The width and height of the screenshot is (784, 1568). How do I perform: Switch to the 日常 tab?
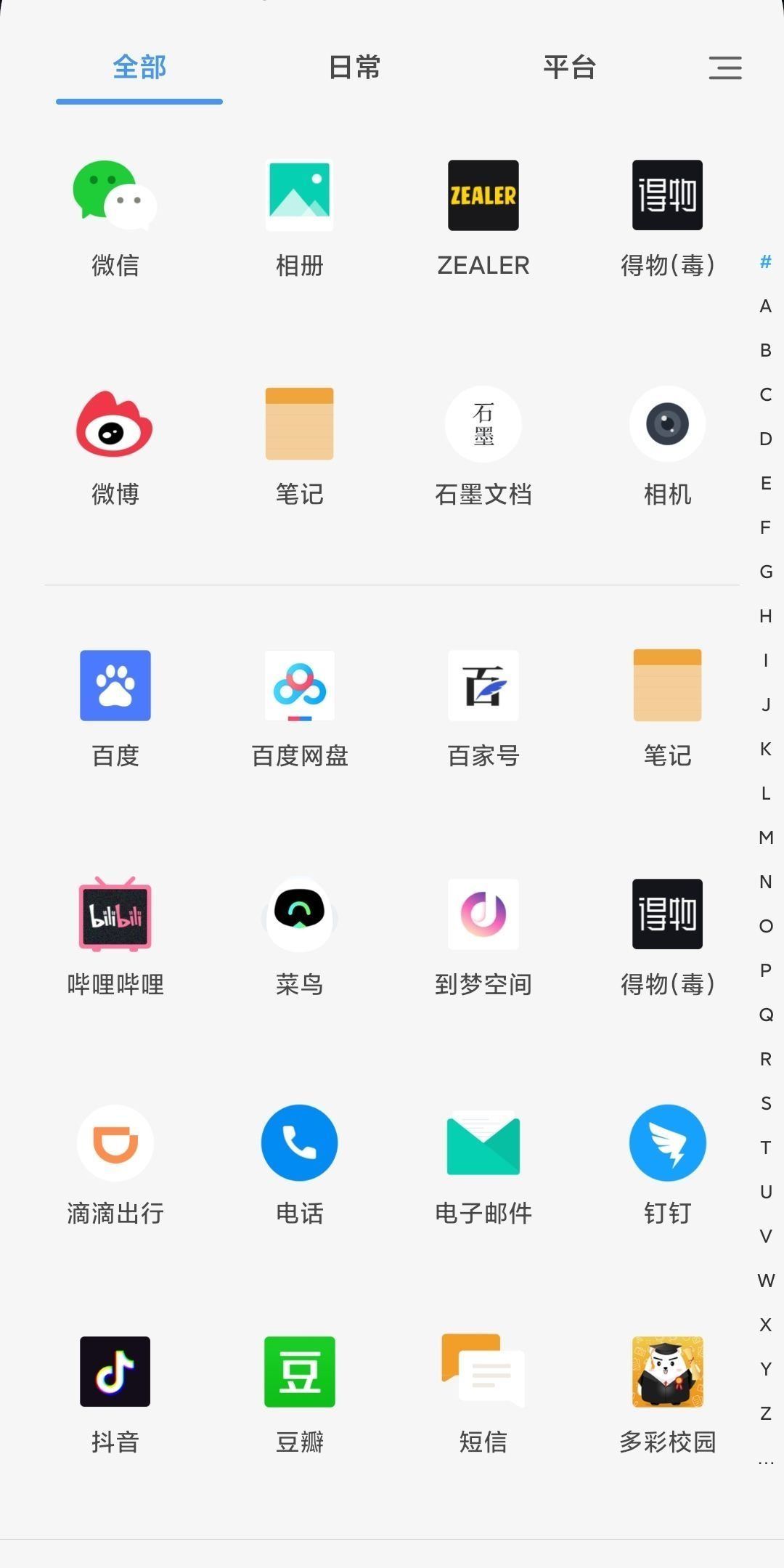coord(354,68)
